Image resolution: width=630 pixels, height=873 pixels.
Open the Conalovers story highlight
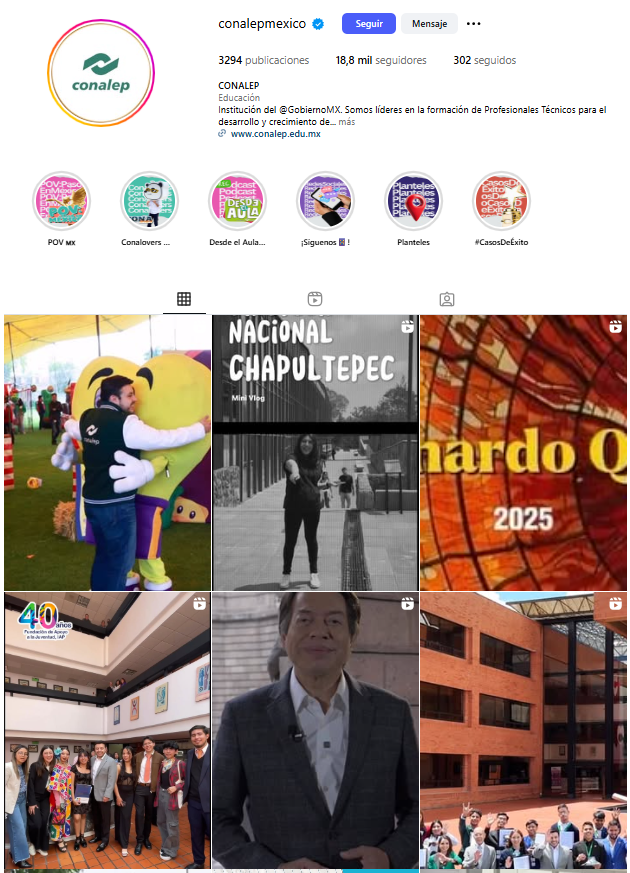149,201
